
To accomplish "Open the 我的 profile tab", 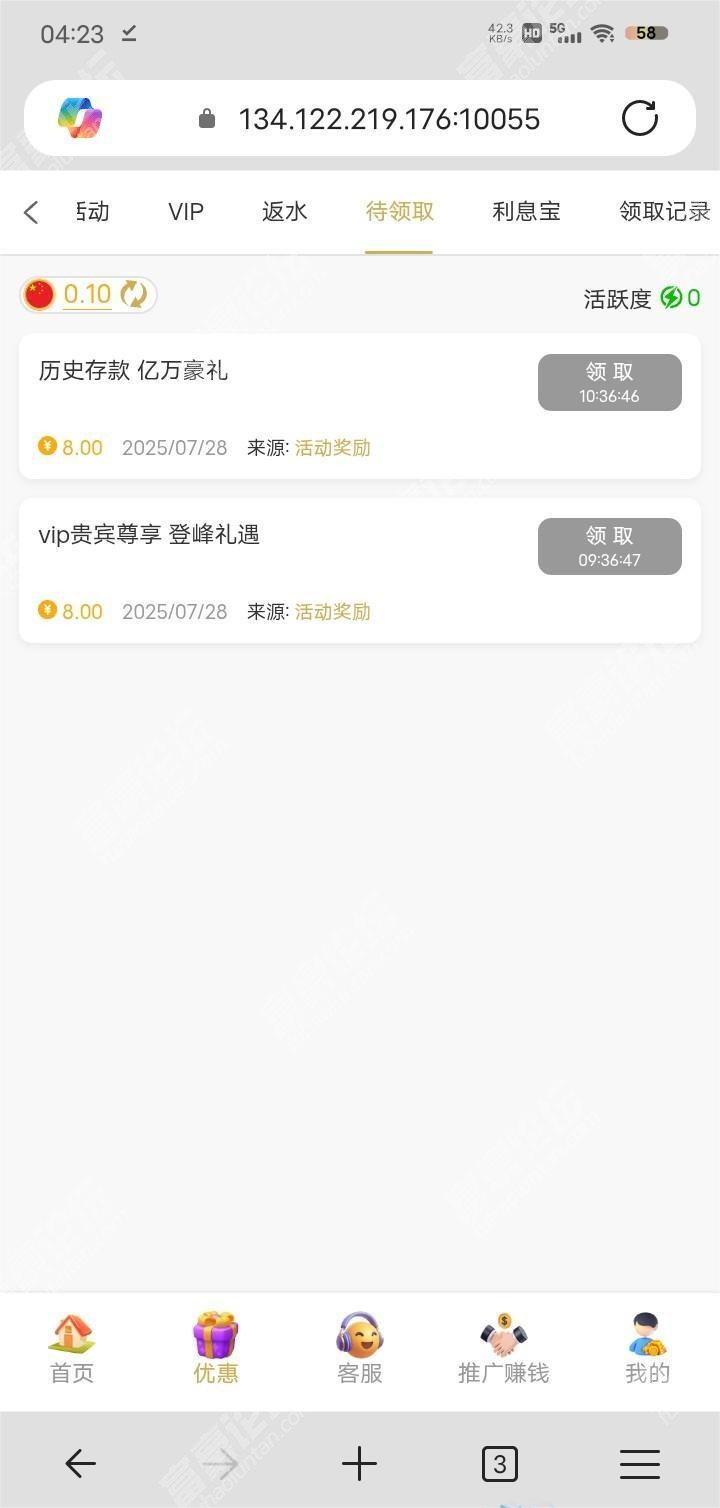I will click(648, 1349).
